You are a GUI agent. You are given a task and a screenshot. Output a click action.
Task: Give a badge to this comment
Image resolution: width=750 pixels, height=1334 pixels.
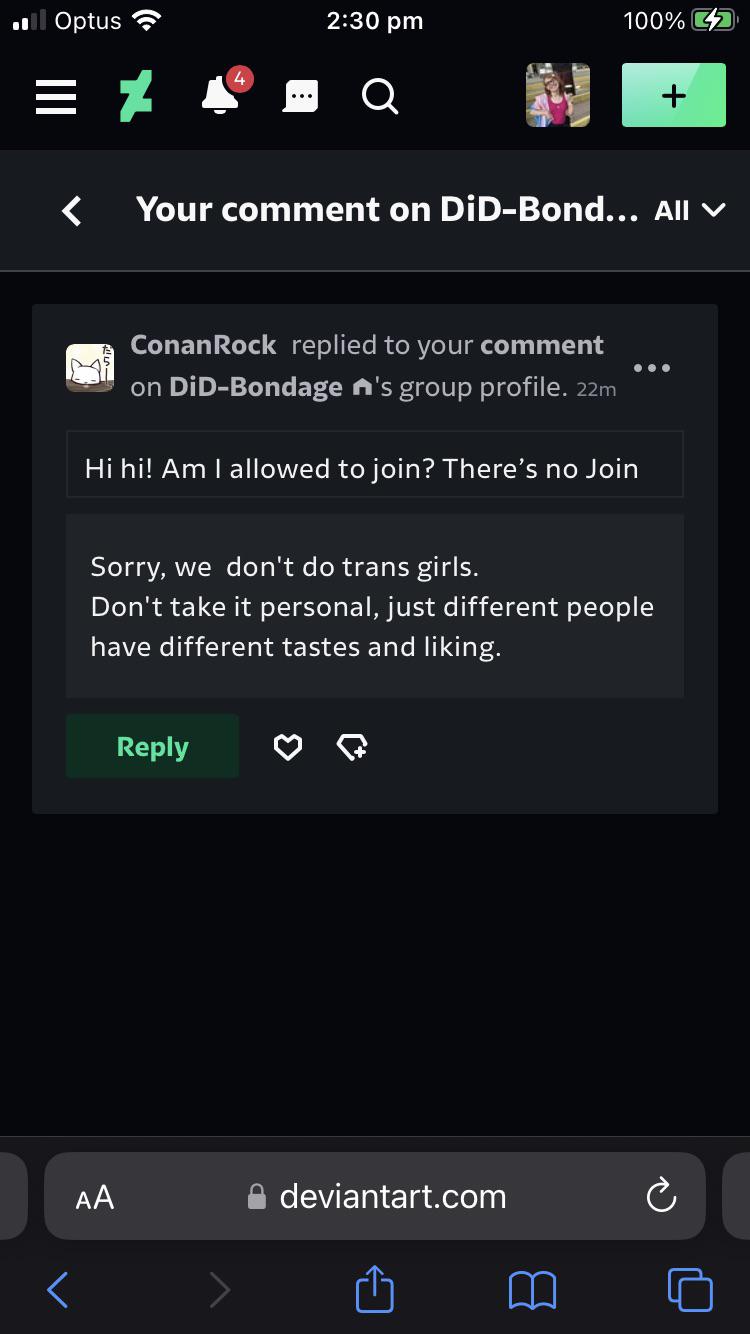coord(352,746)
